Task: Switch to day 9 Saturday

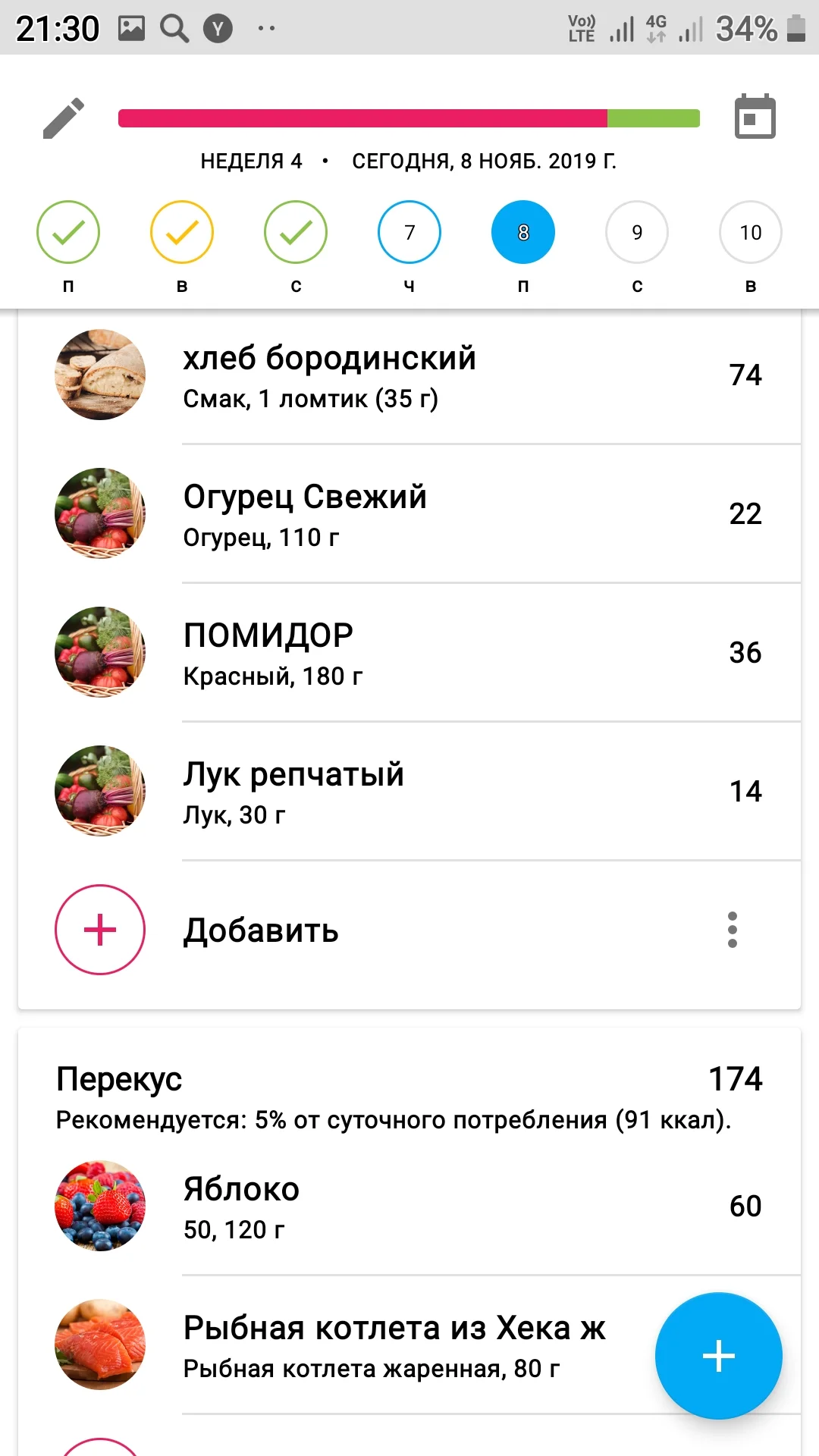Action: [637, 232]
